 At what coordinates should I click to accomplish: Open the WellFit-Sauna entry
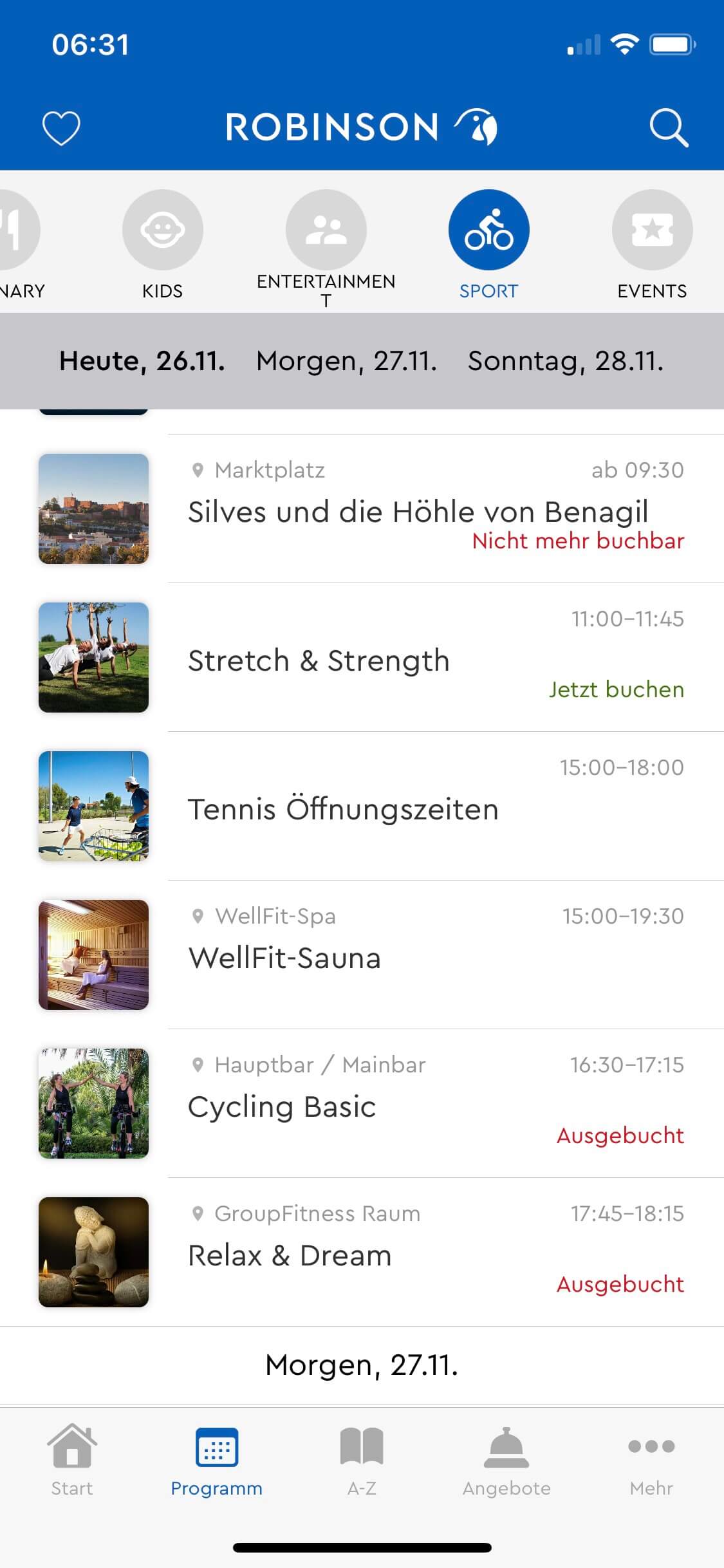[284, 958]
